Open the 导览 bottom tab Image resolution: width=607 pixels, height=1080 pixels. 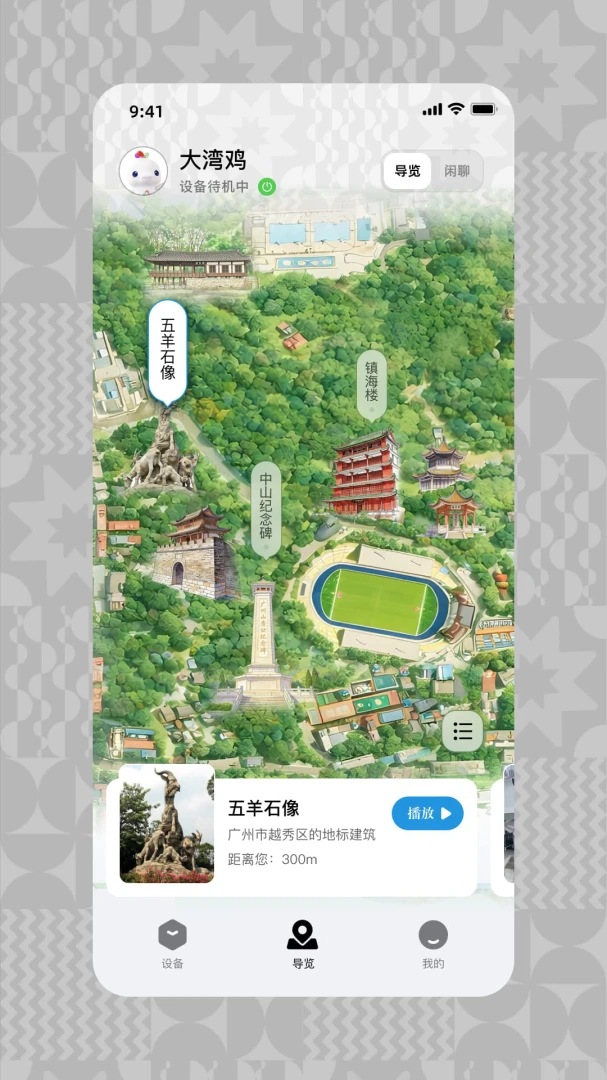point(302,944)
